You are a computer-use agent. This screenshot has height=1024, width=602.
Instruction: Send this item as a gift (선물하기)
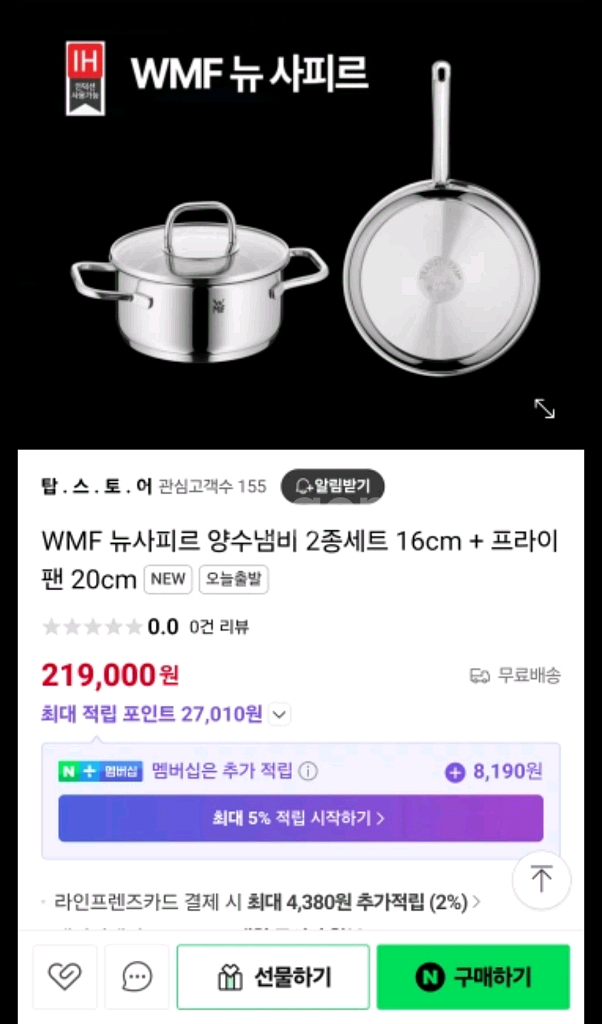coord(273,977)
